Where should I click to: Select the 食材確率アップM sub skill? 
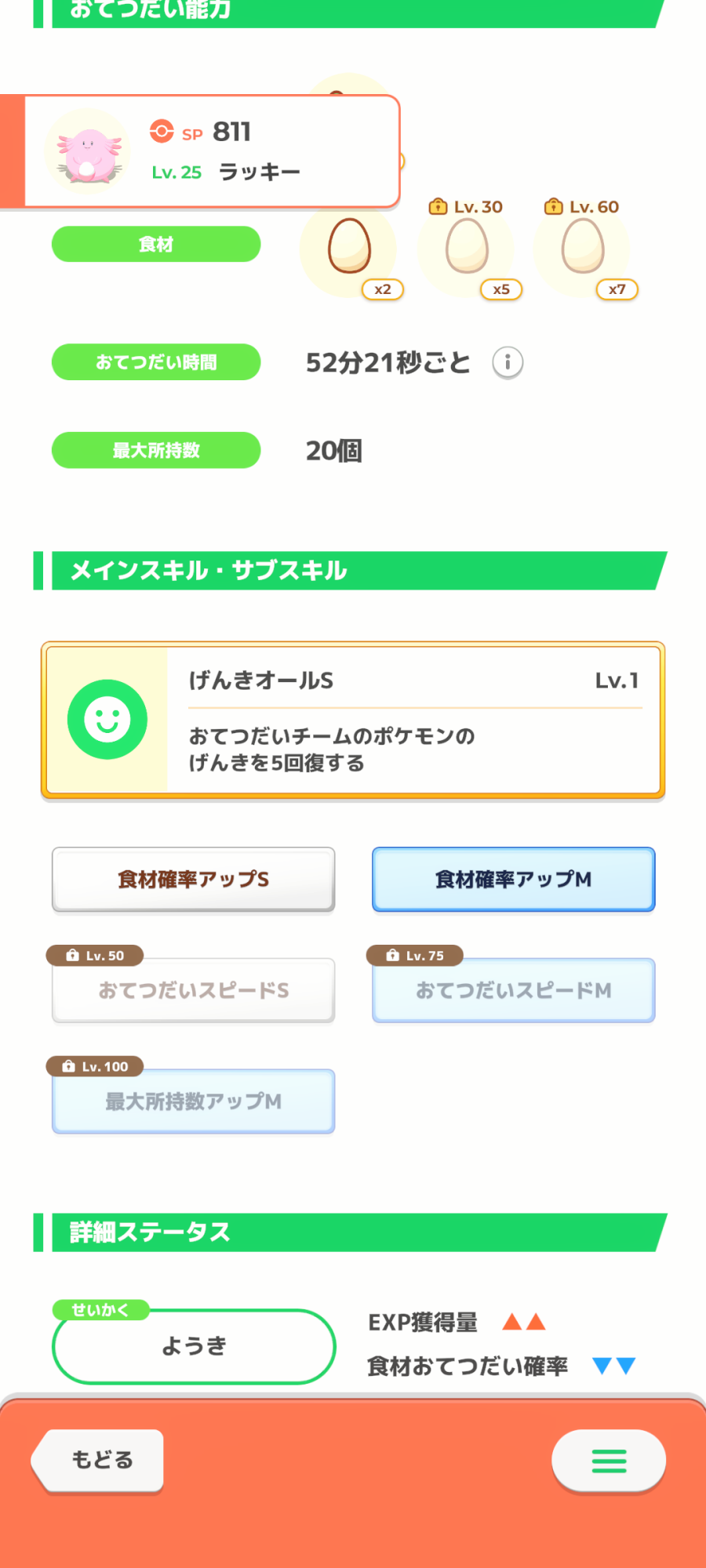513,879
